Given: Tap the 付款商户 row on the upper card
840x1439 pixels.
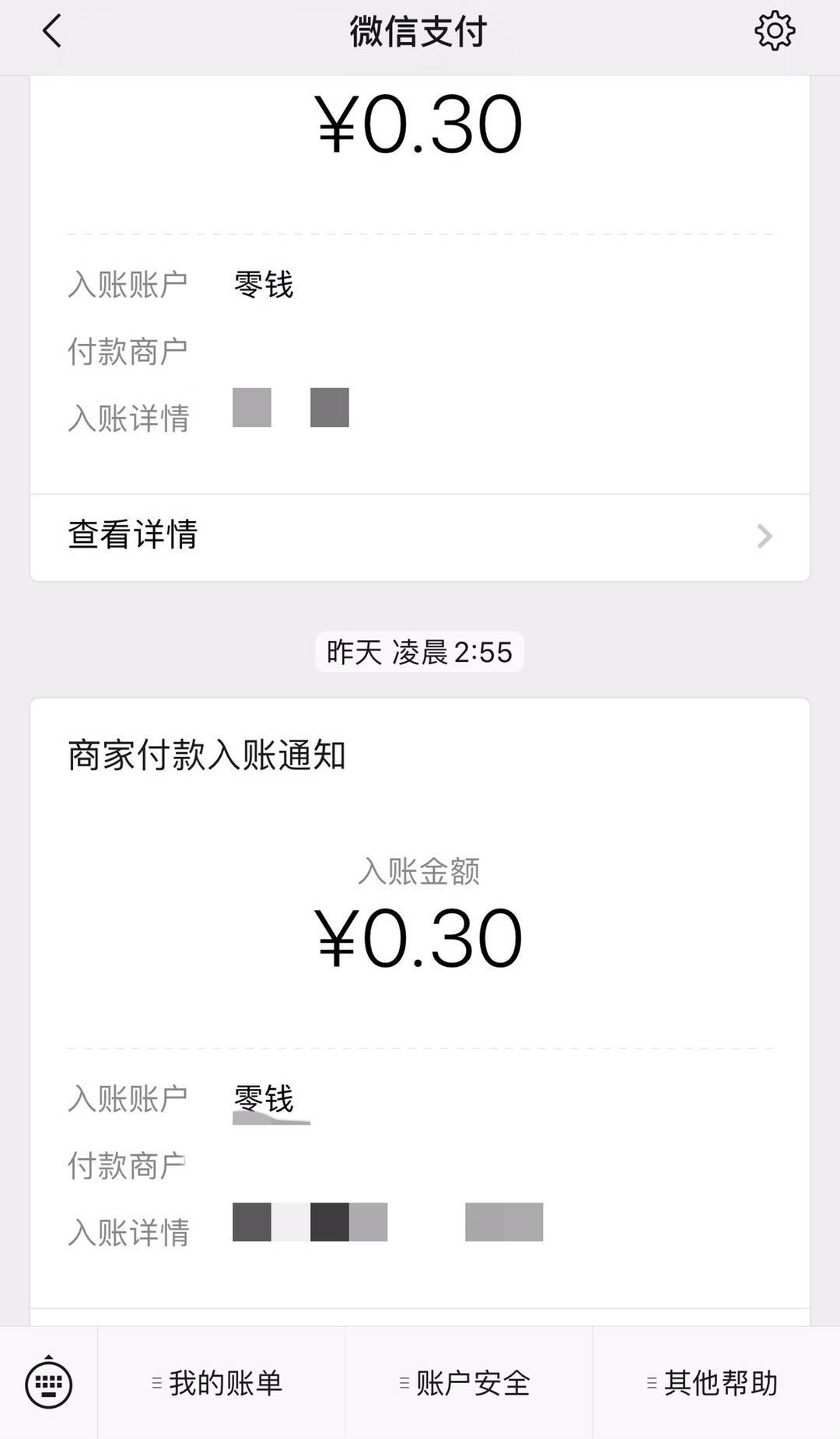Looking at the screenshot, I should pyautogui.click(x=130, y=350).
